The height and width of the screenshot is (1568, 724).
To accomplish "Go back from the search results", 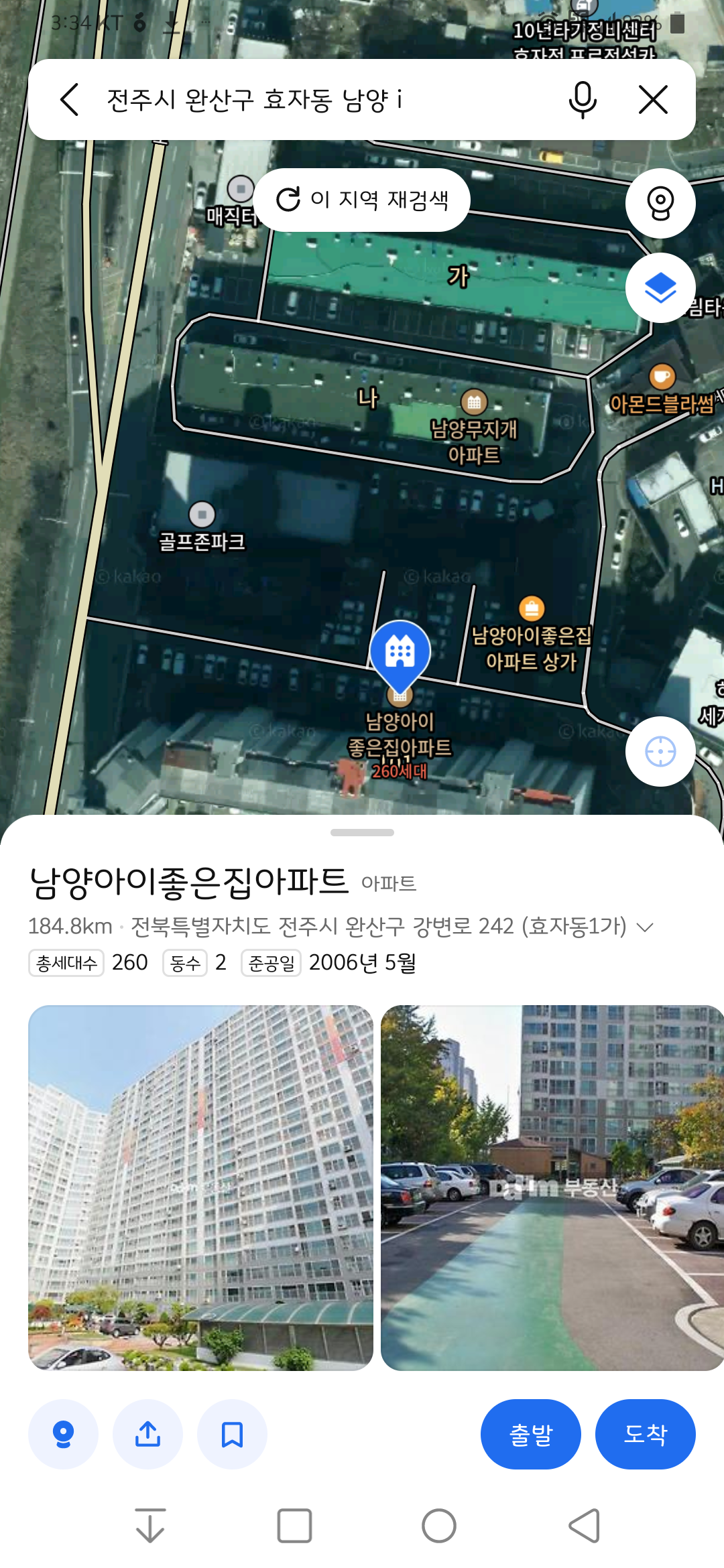I will (70, 100).
